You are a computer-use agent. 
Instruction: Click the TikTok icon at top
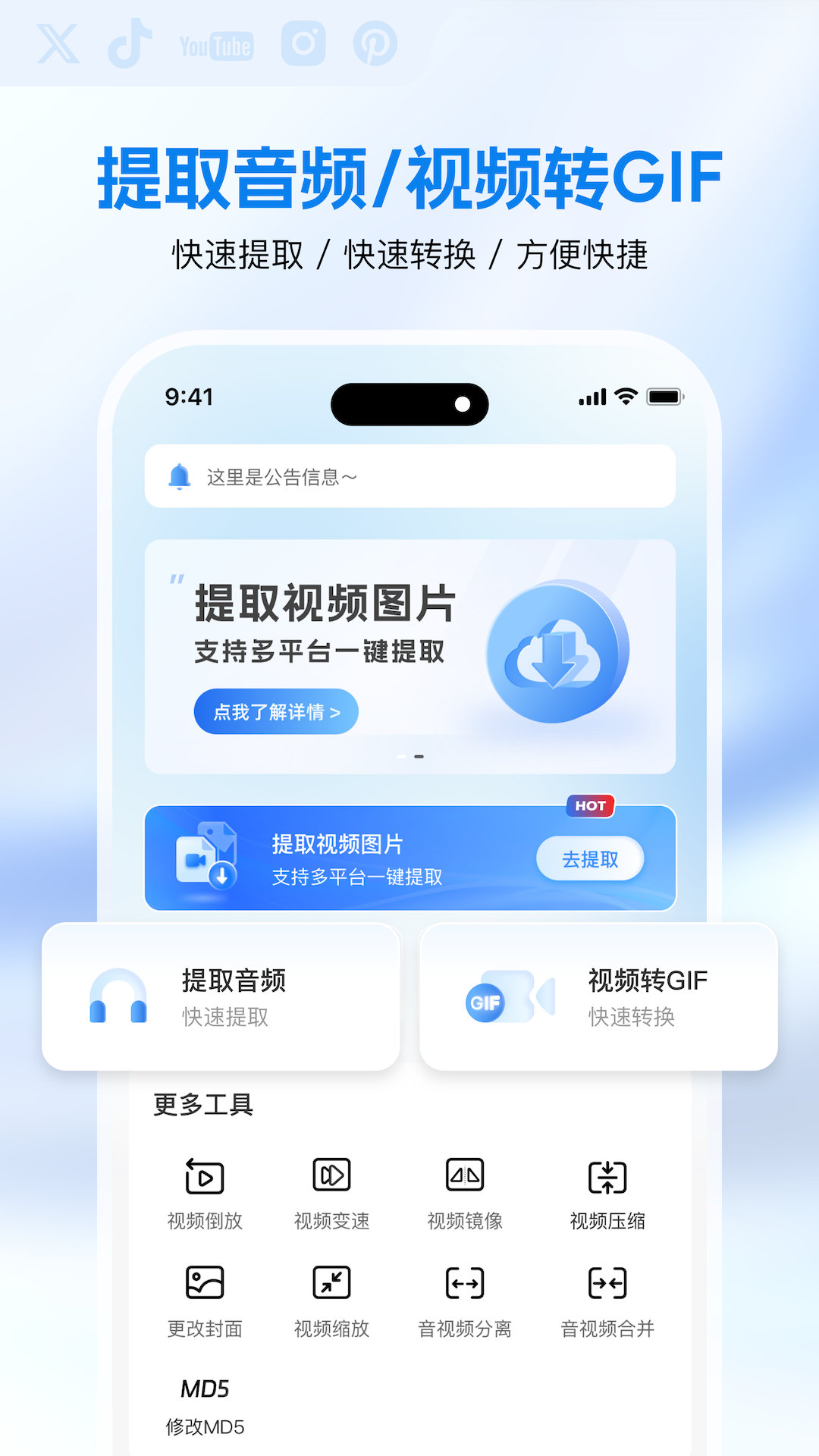(127, 44)
